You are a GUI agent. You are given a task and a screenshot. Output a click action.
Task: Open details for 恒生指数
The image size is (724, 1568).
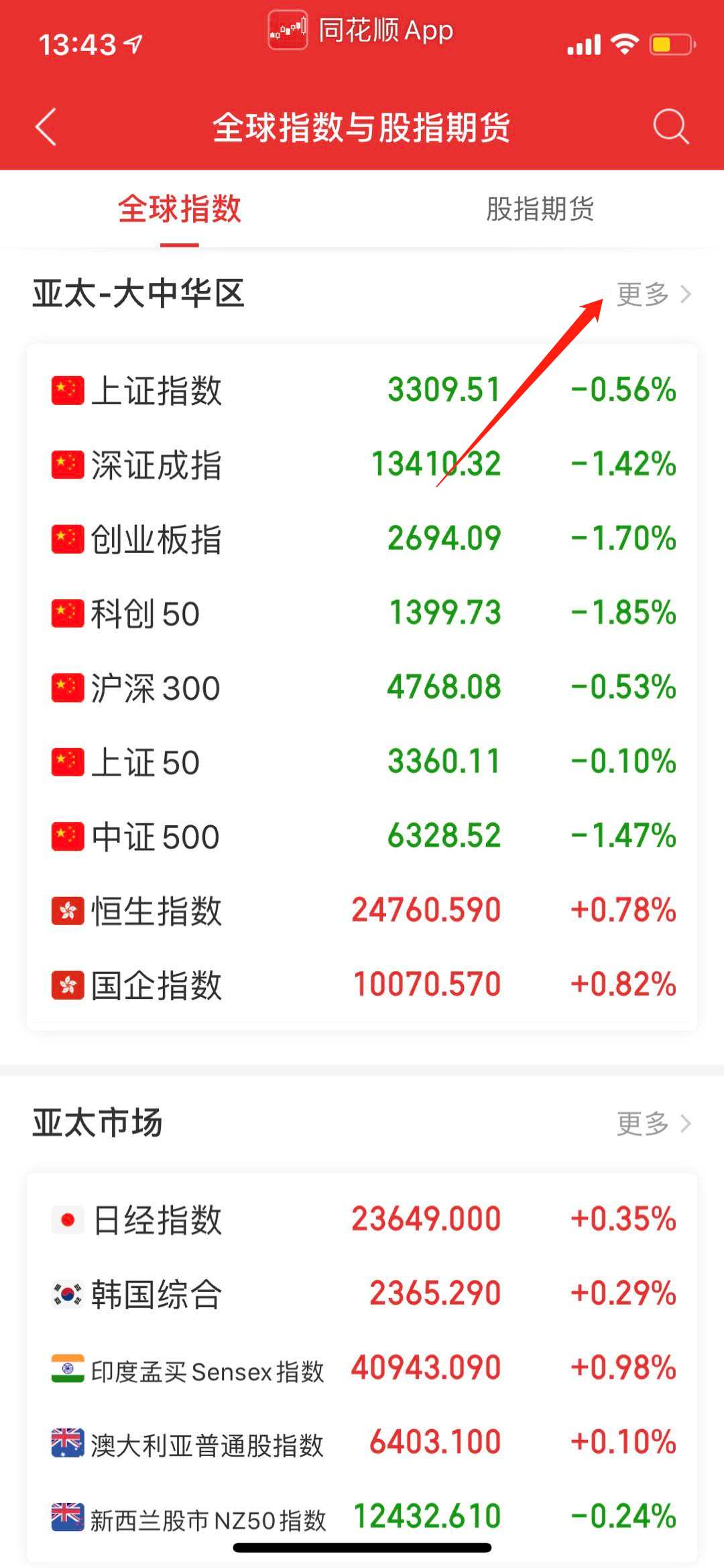point(362,910)
